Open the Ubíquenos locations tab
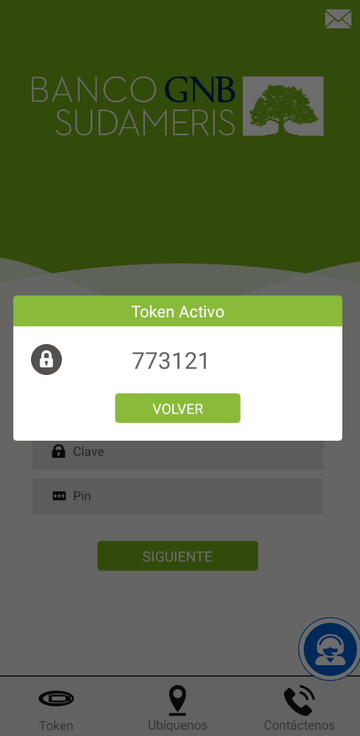Screen dimensions: 360x736 tap(177, 709)
